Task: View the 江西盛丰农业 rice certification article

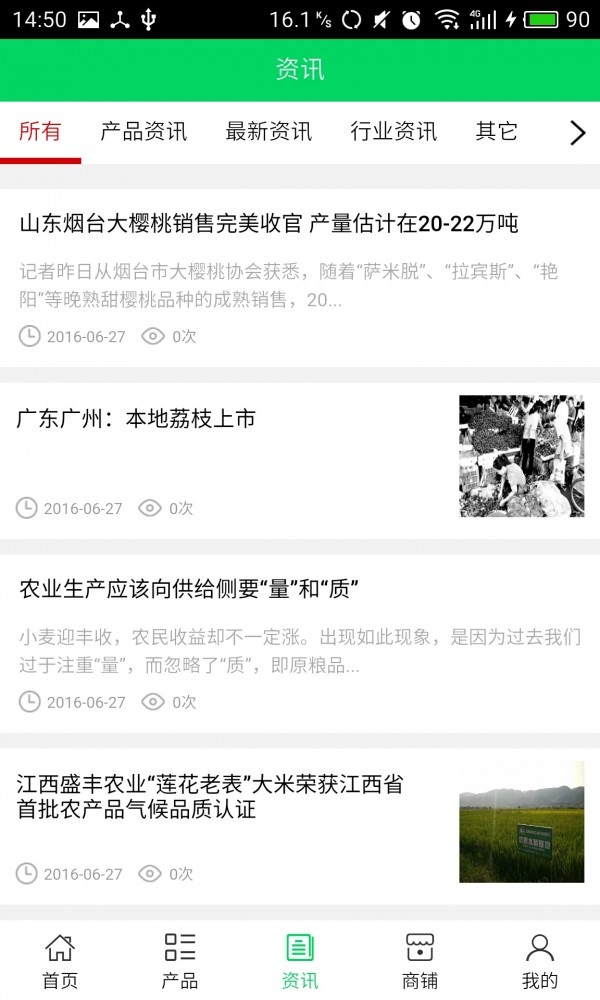Action: click(x=210, y=797)
